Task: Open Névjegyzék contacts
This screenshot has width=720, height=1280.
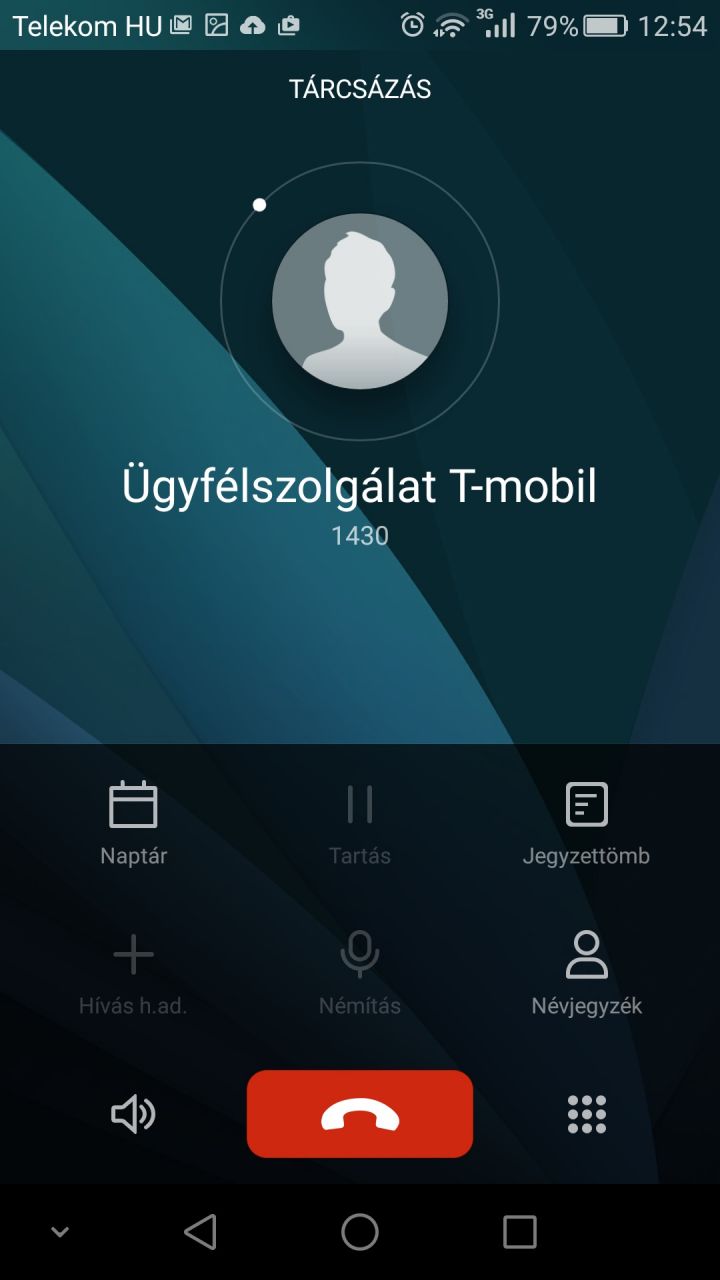Action: point(587,974)
